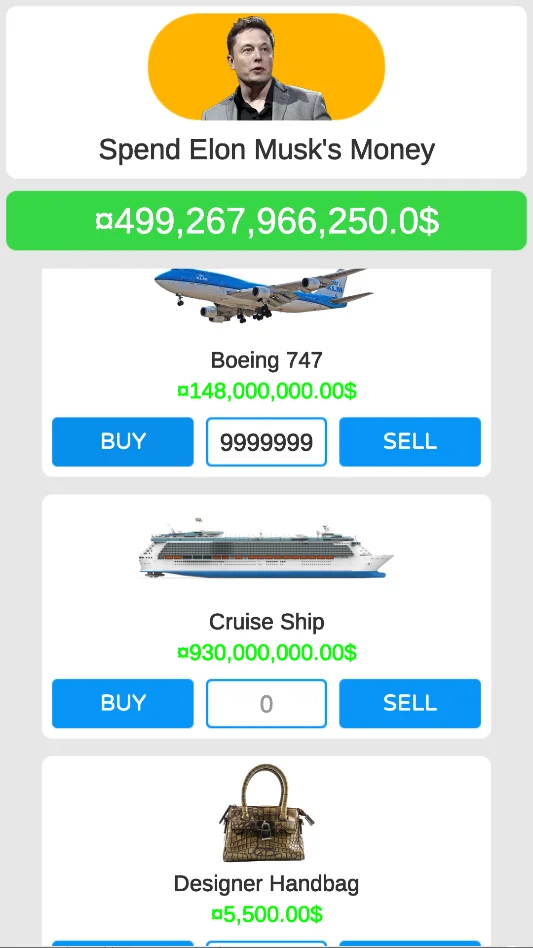Buy a Cruise Ship
The height and width of the screenshot is (948, 533).
pyautogui.click(x=123, y=703)
